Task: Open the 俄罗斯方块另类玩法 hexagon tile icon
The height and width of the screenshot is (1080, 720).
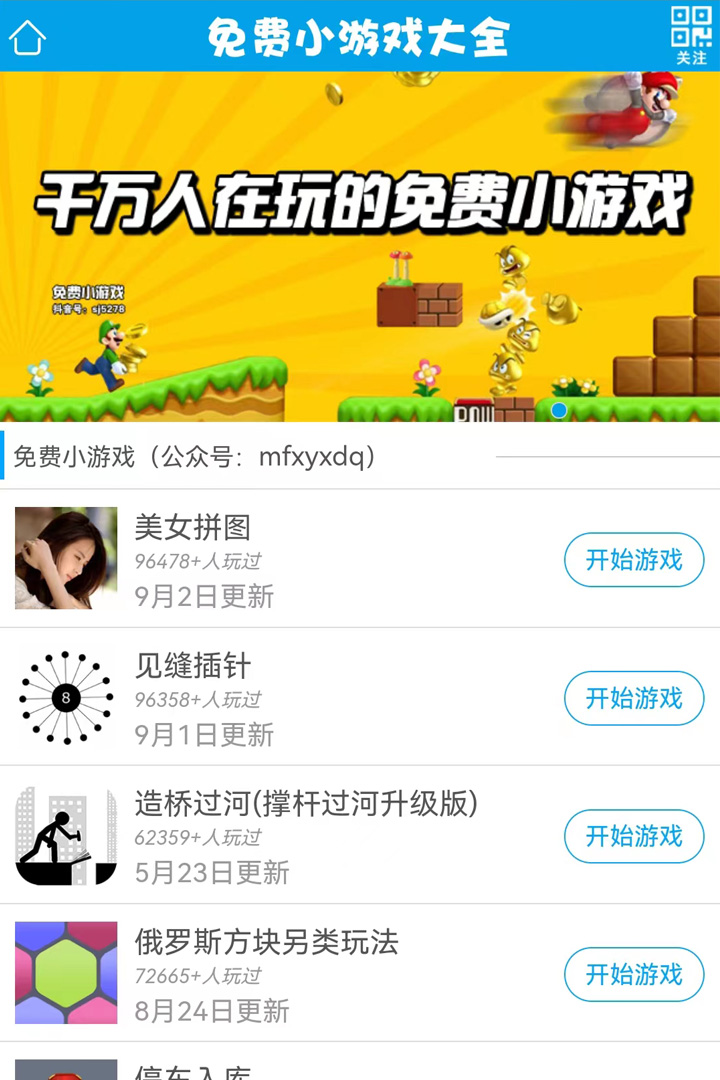Action: (65, 972)
